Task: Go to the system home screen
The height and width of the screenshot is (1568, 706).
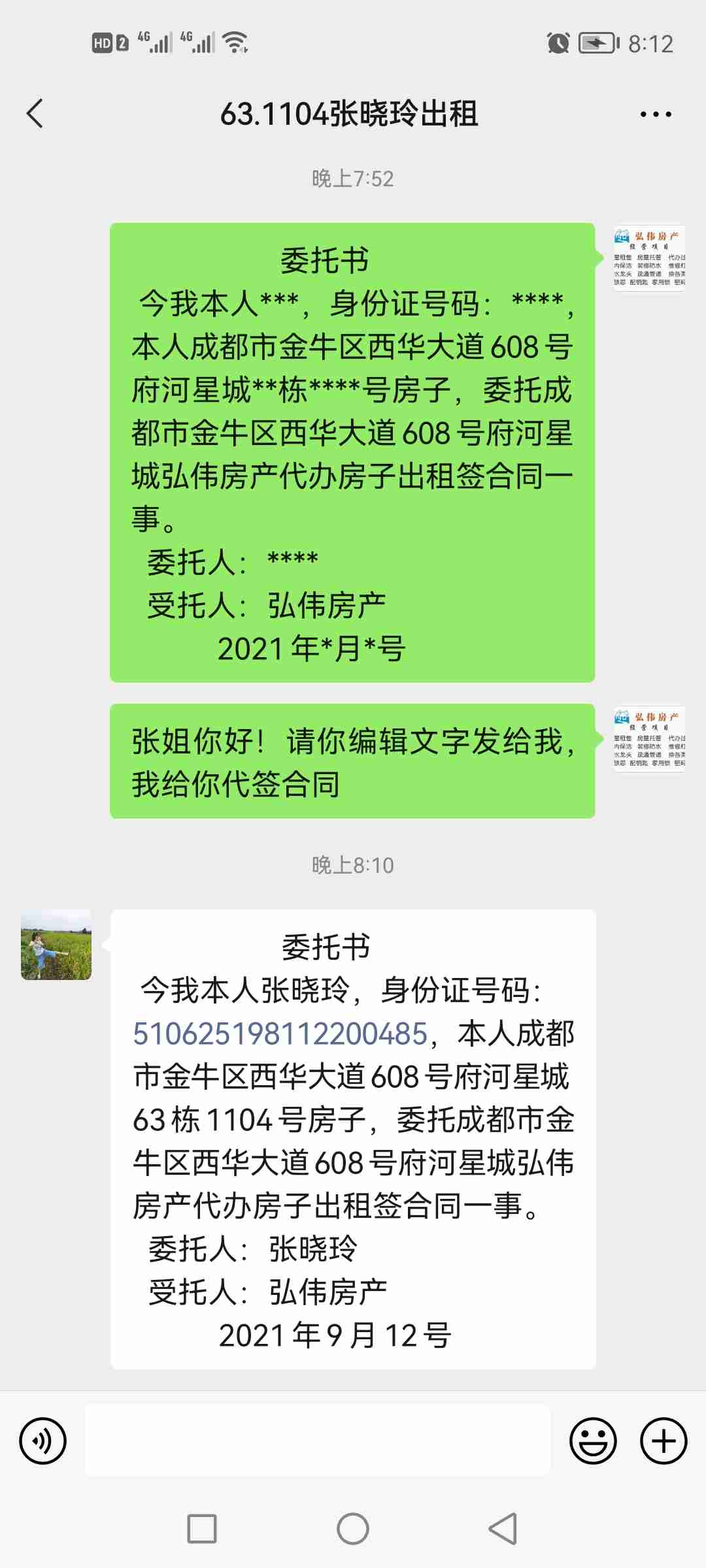Action: (x=353, y=1529)
